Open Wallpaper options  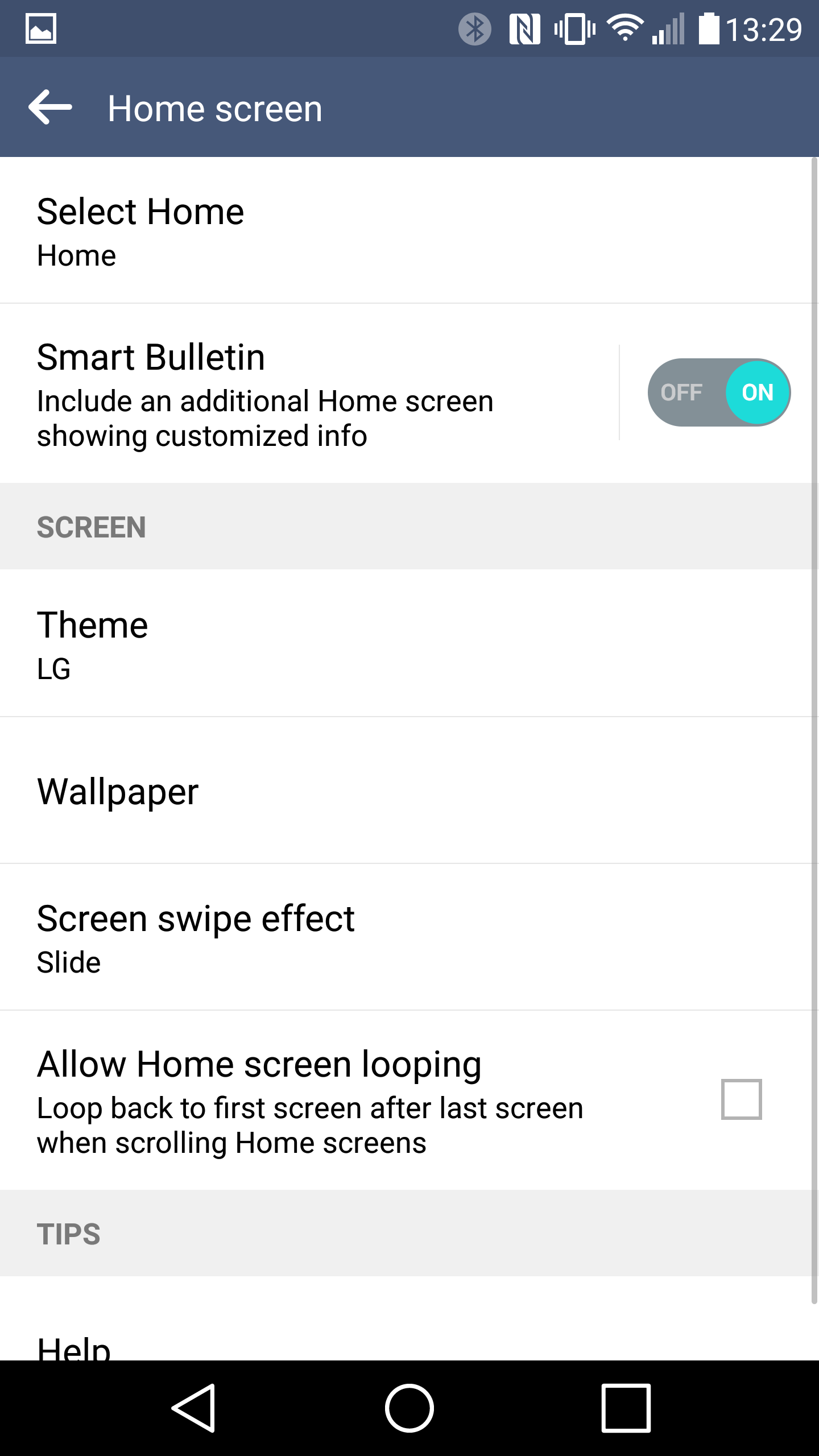point(405,791)
